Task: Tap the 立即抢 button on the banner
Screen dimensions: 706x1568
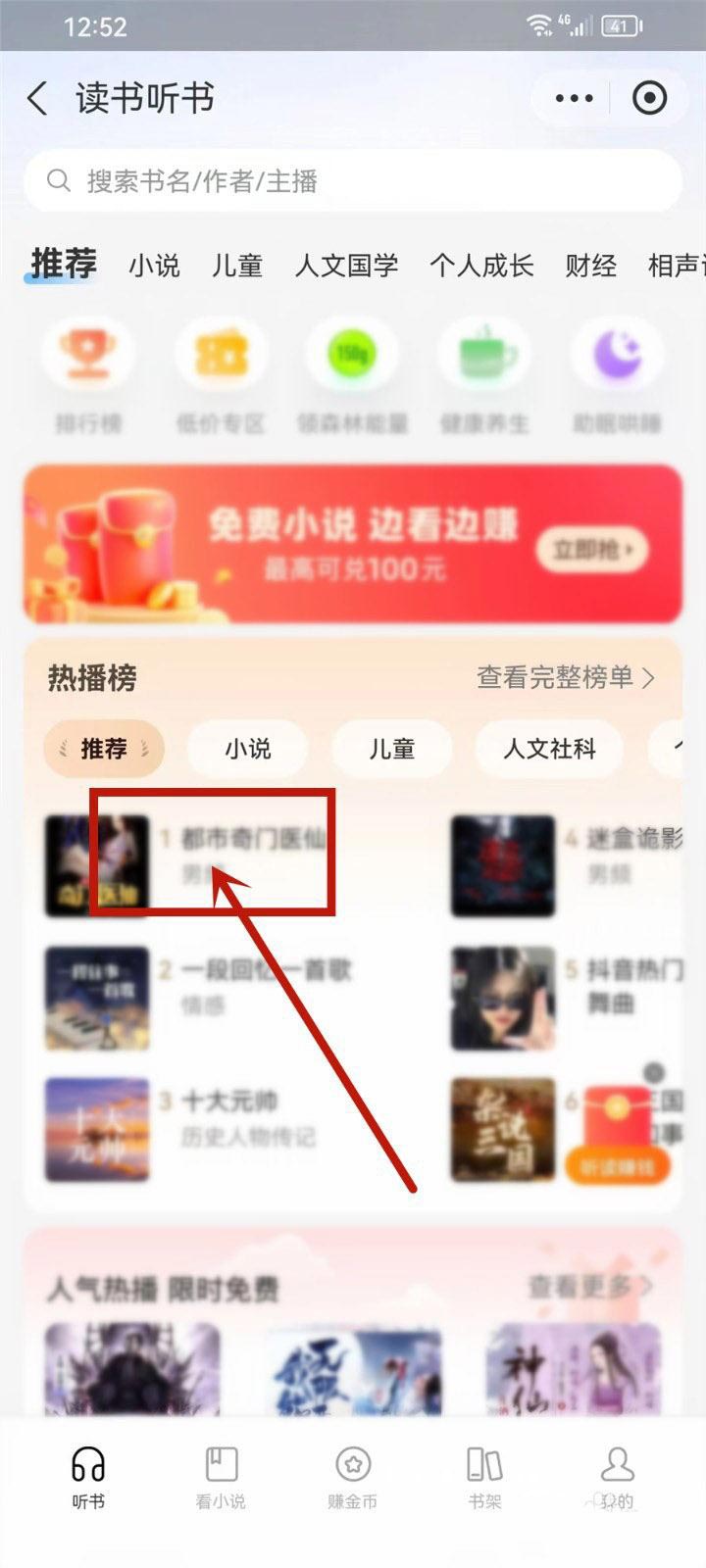Action: [591, 549]
